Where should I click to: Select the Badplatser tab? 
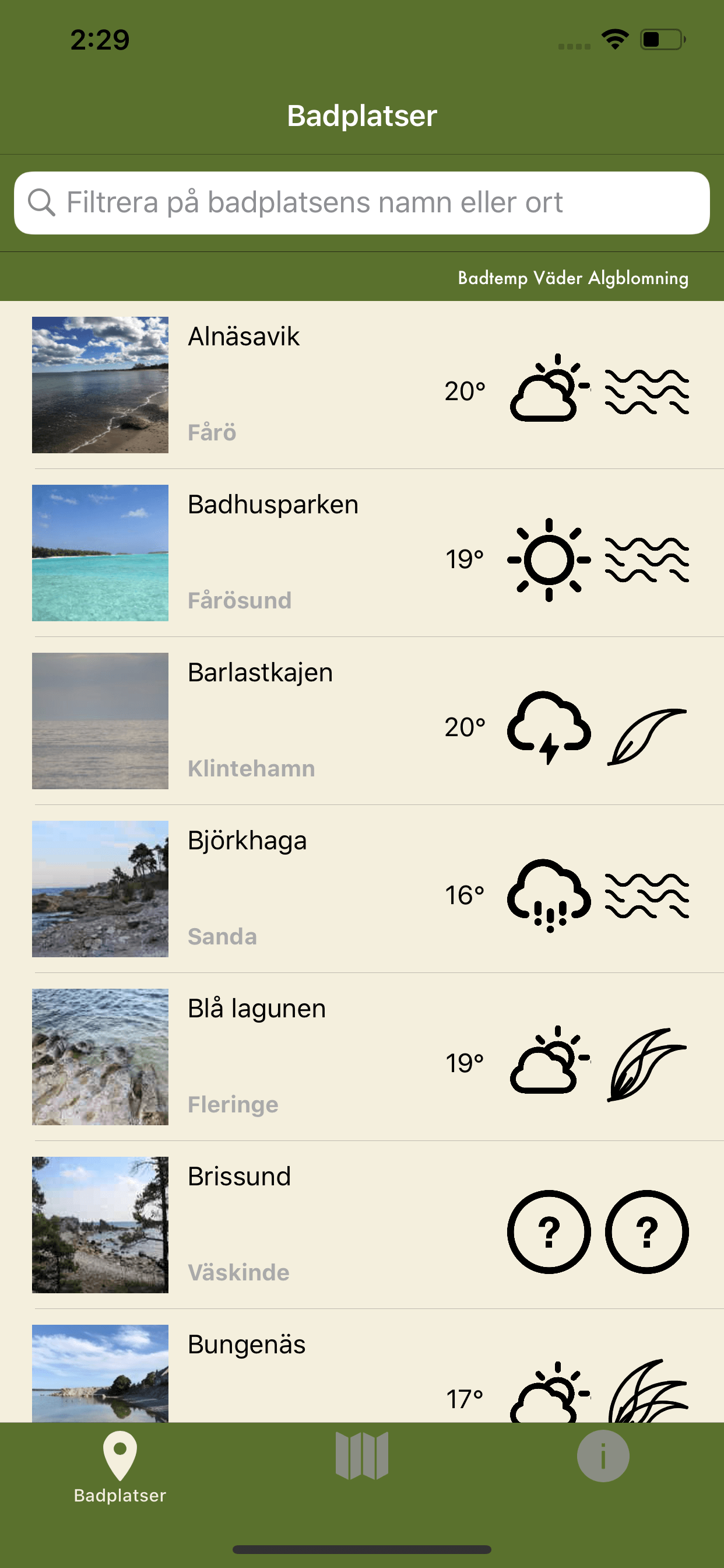pyautogui.click(x=120, y=1467)
